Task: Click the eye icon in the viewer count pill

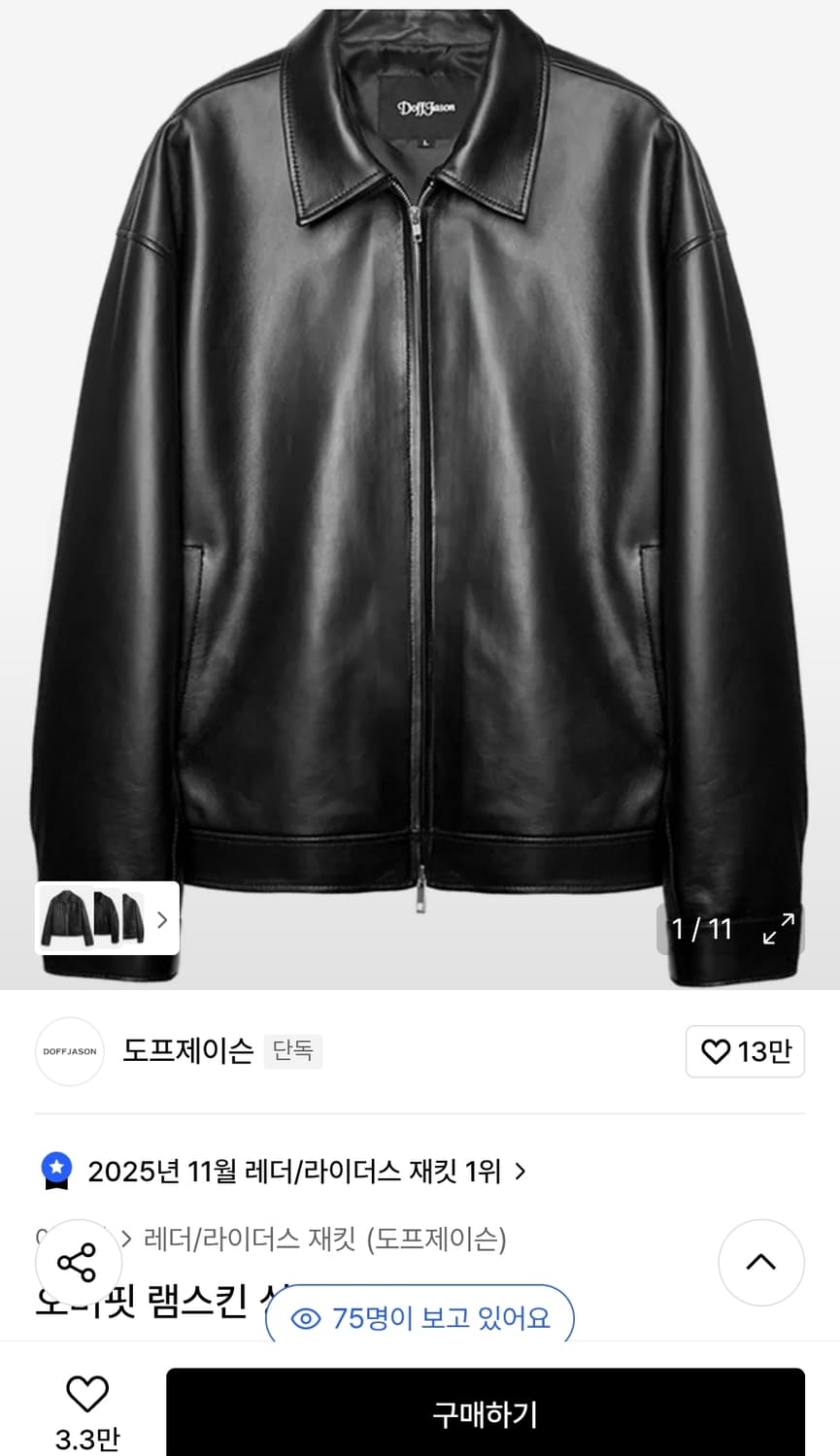Action: tap(308, 1318)
